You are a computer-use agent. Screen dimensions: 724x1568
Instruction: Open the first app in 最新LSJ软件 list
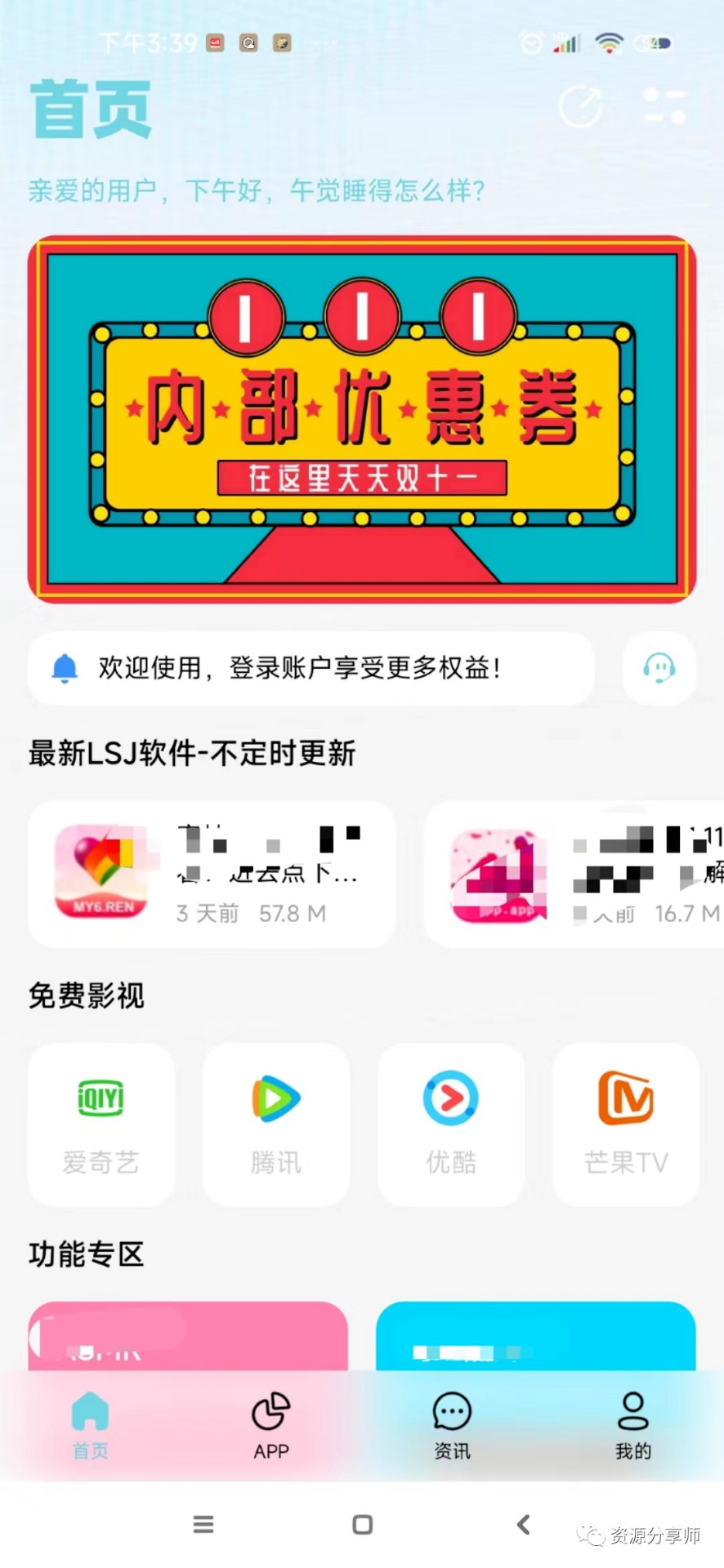coord(211,874)
